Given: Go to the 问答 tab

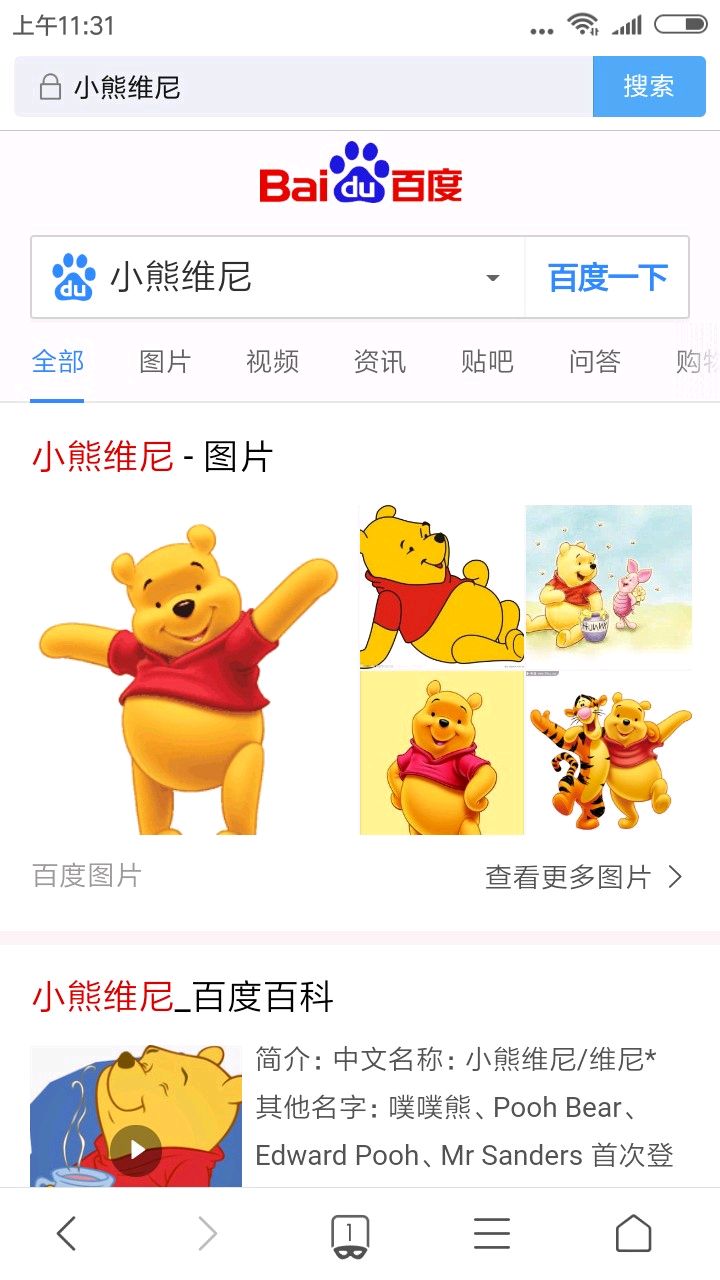Looking at the screenshot, I should tap(595, 361).
